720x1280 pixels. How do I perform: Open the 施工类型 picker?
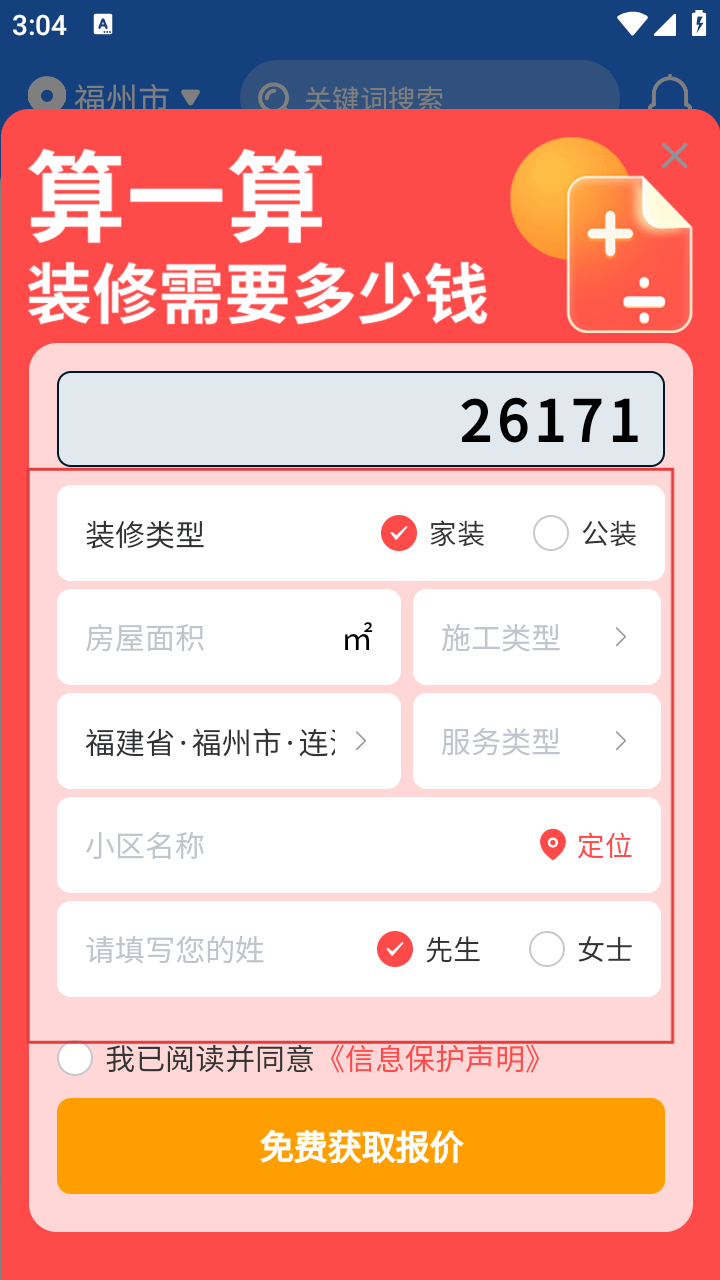point(536,638)
